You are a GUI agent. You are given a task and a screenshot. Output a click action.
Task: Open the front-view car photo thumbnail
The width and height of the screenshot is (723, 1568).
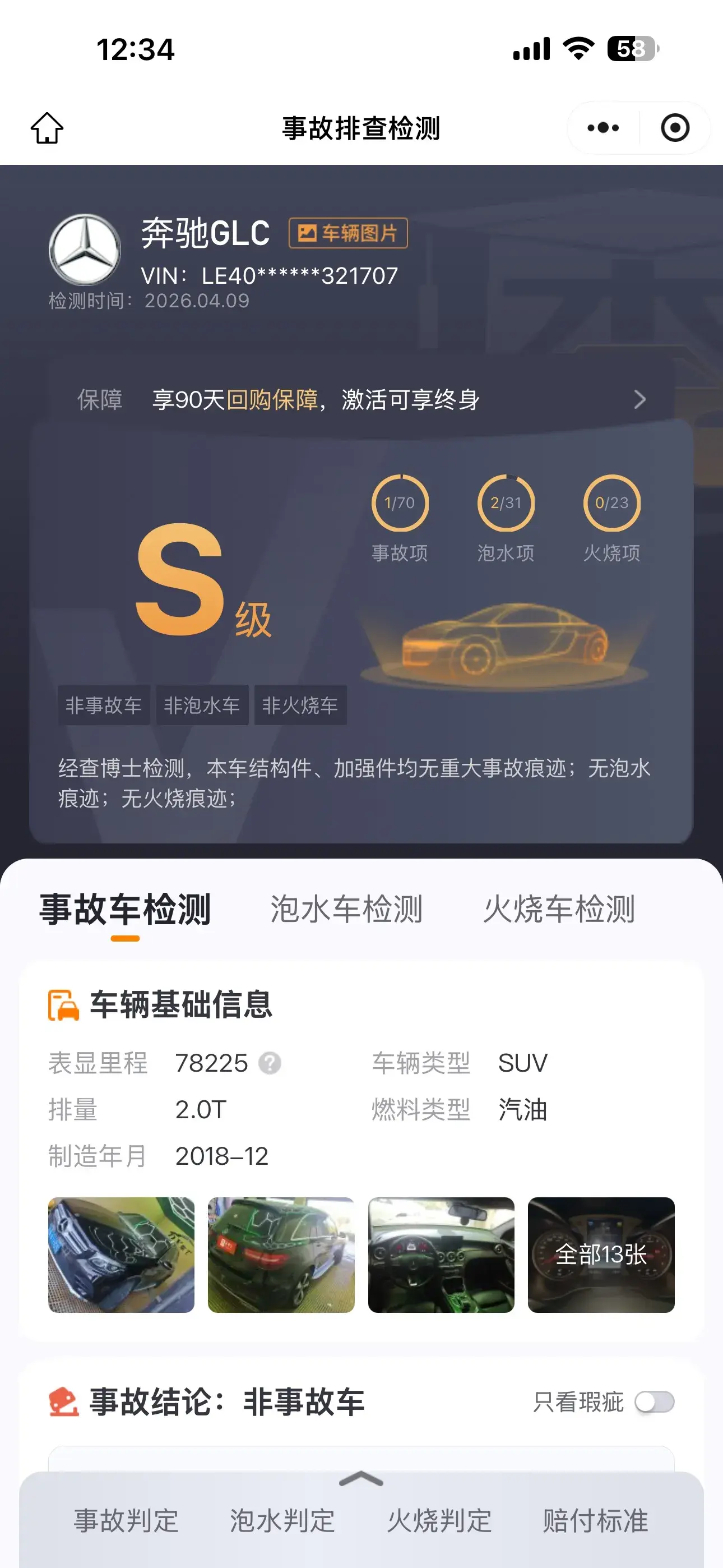(x=121, y=1255)
